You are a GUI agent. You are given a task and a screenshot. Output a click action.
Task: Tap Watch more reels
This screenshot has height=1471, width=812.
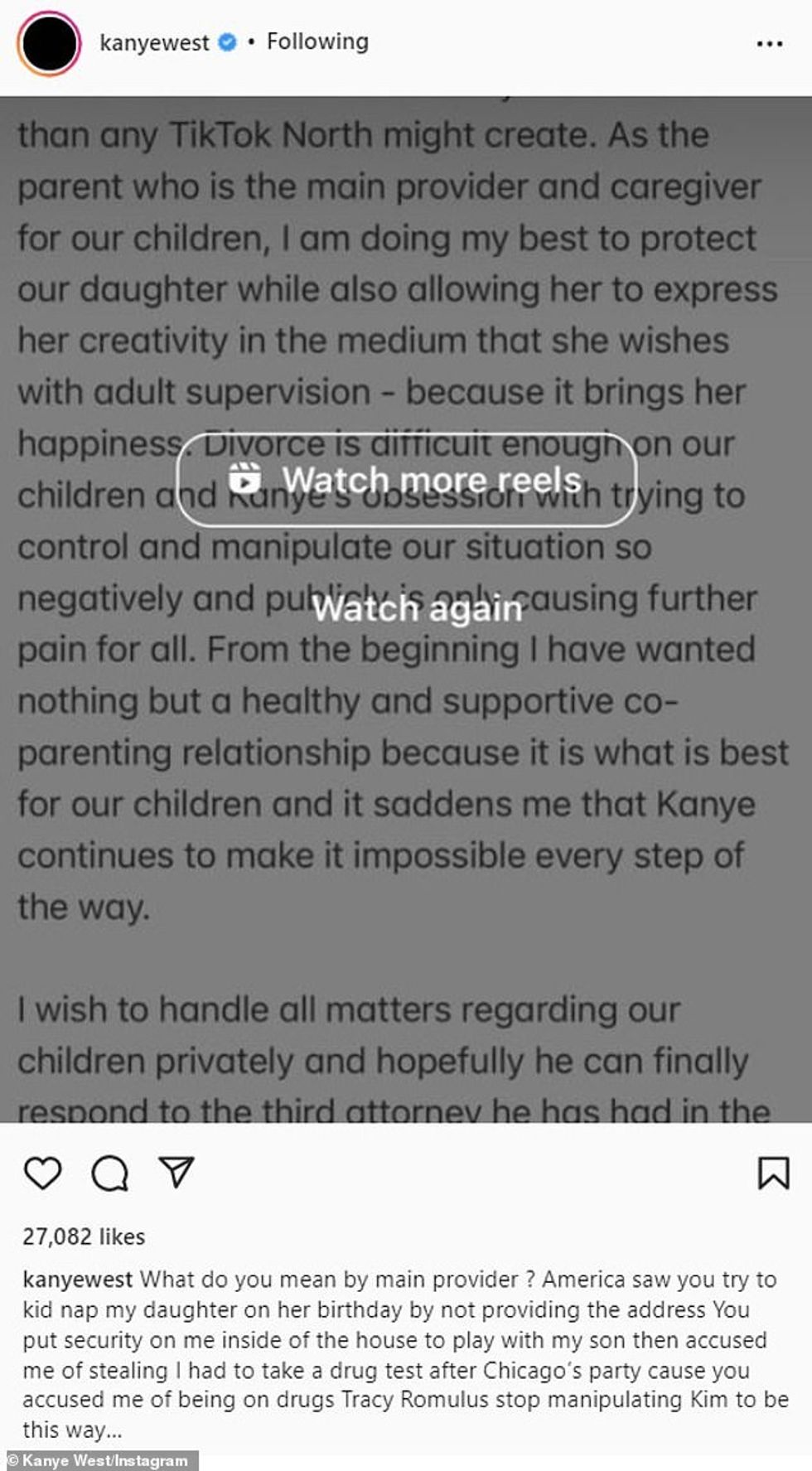(x=406, y=480)
